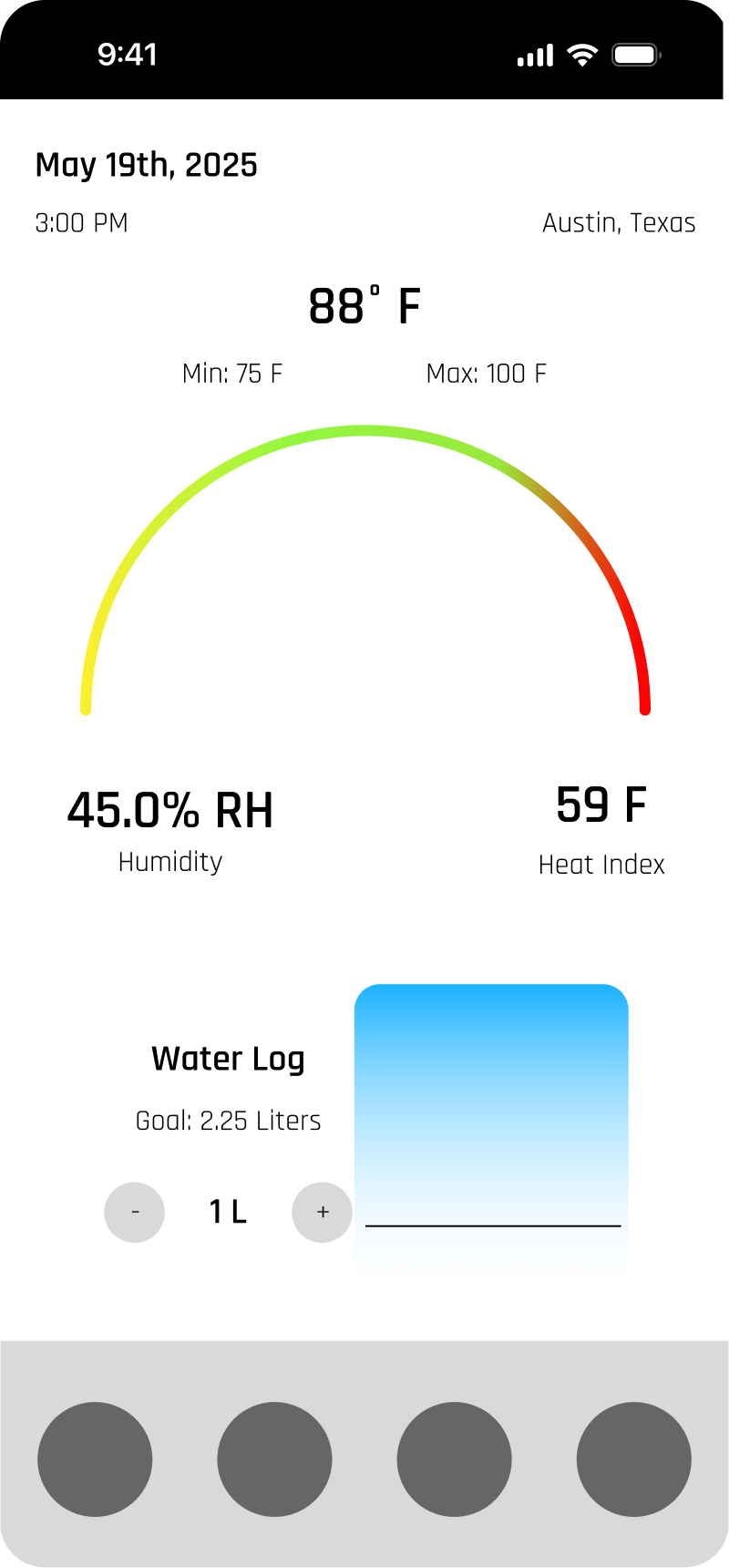The height and width of the screenshot is (1568, 729).
Task: Tap the 88°F temperature reading
Action: pos(364,306)
